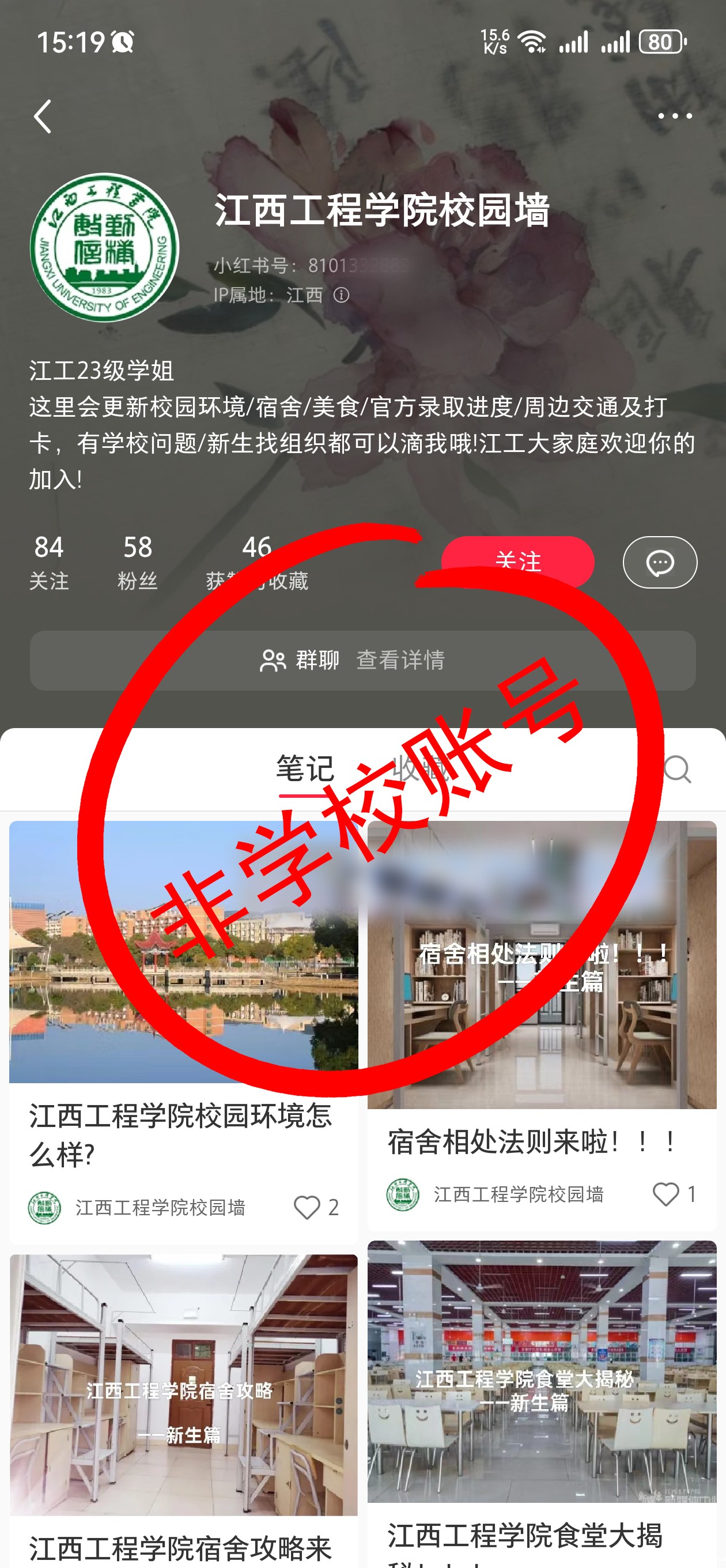Screen dimensions: 726x1568
Task: View the profile avatar image
Action: [105, 247]
